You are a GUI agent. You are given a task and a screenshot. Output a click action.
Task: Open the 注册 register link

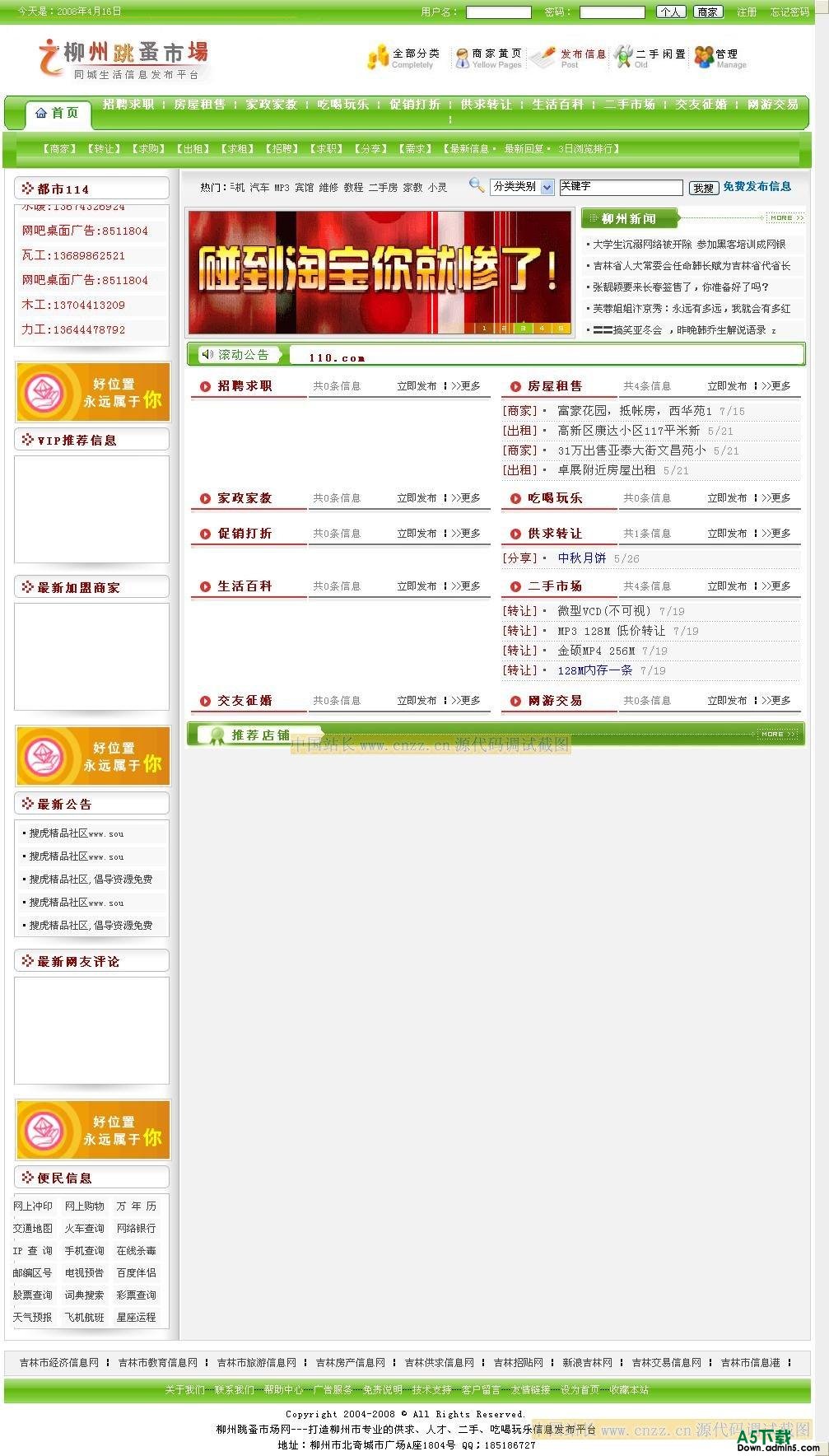click(747, 12)
